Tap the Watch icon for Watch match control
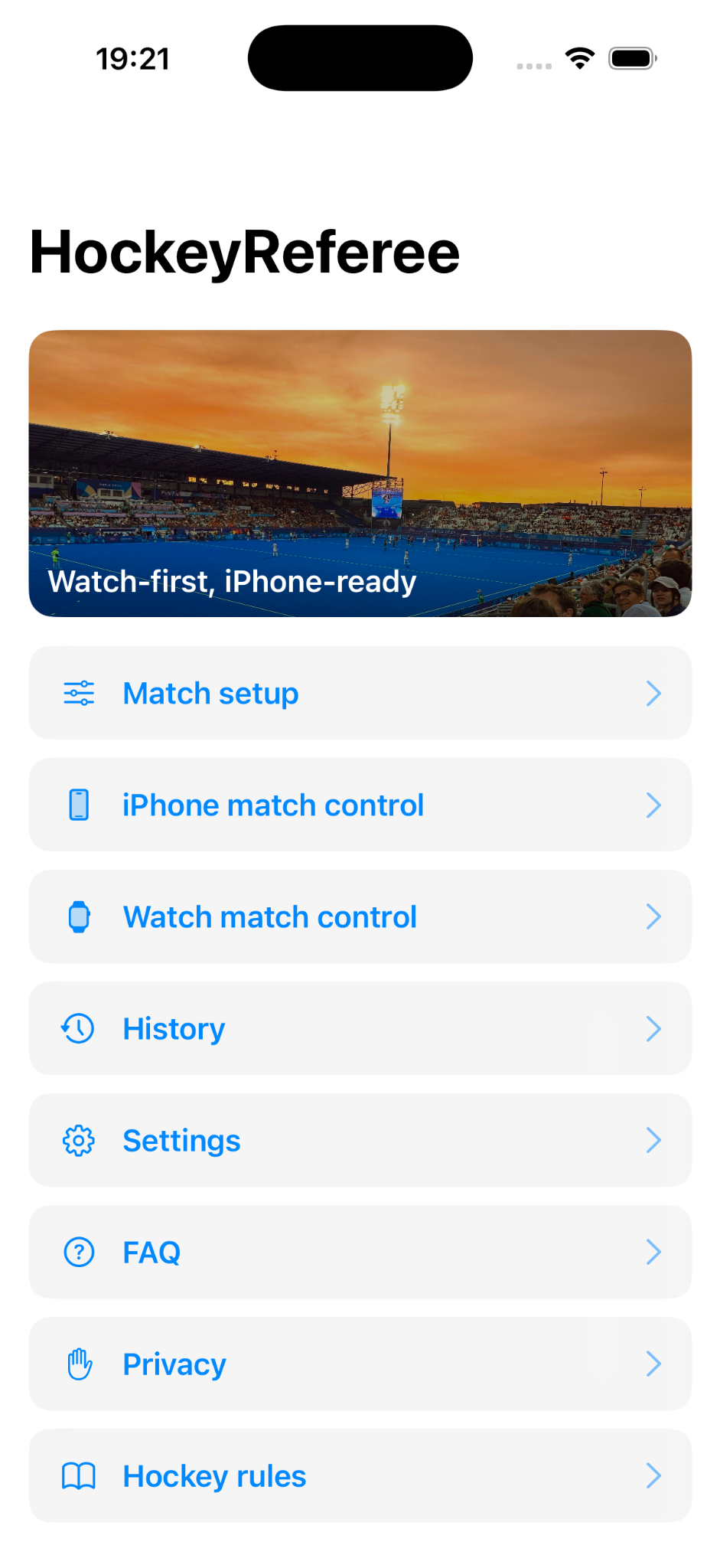Image resolution: width=720 pixels, height=1568 pixels. [x=78, y=916]
